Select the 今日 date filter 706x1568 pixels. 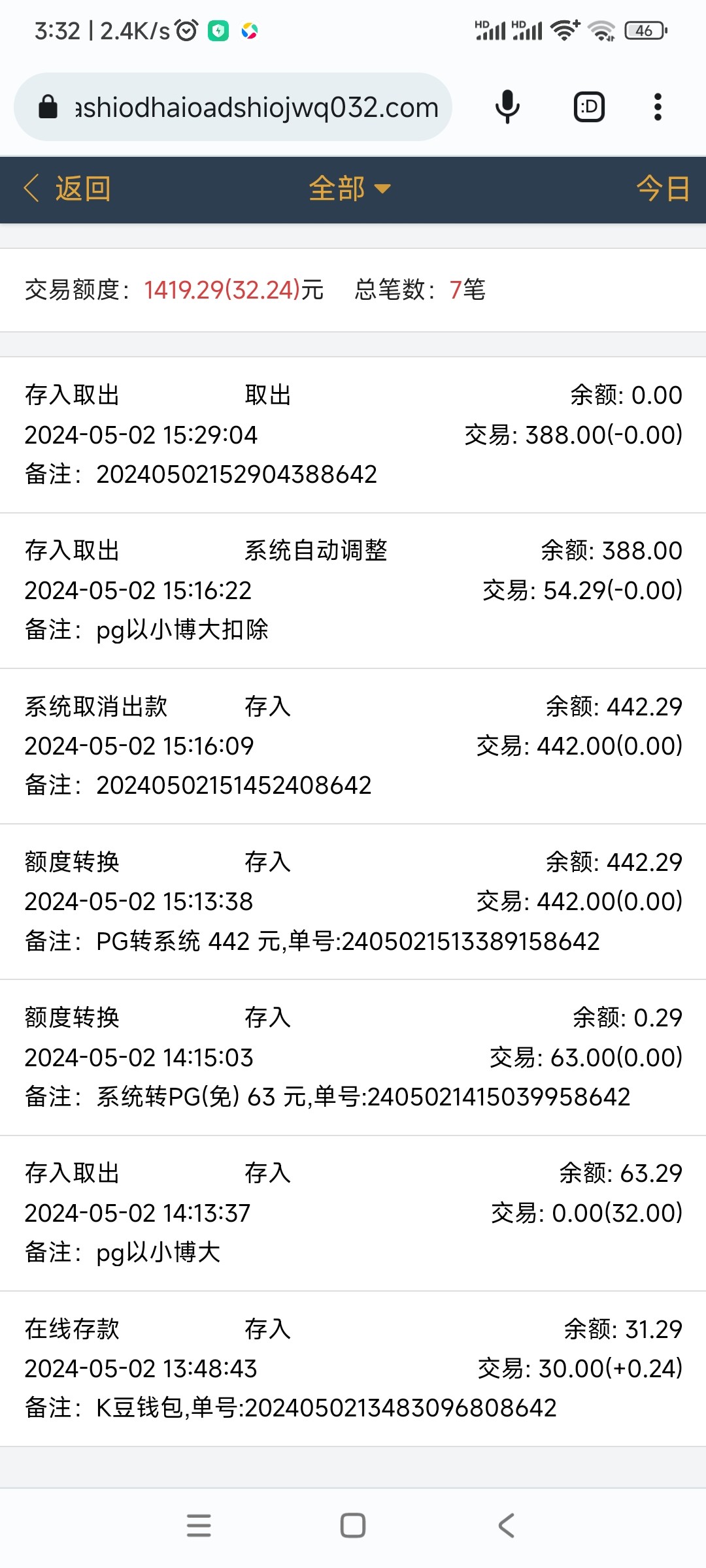coord(662,189)
